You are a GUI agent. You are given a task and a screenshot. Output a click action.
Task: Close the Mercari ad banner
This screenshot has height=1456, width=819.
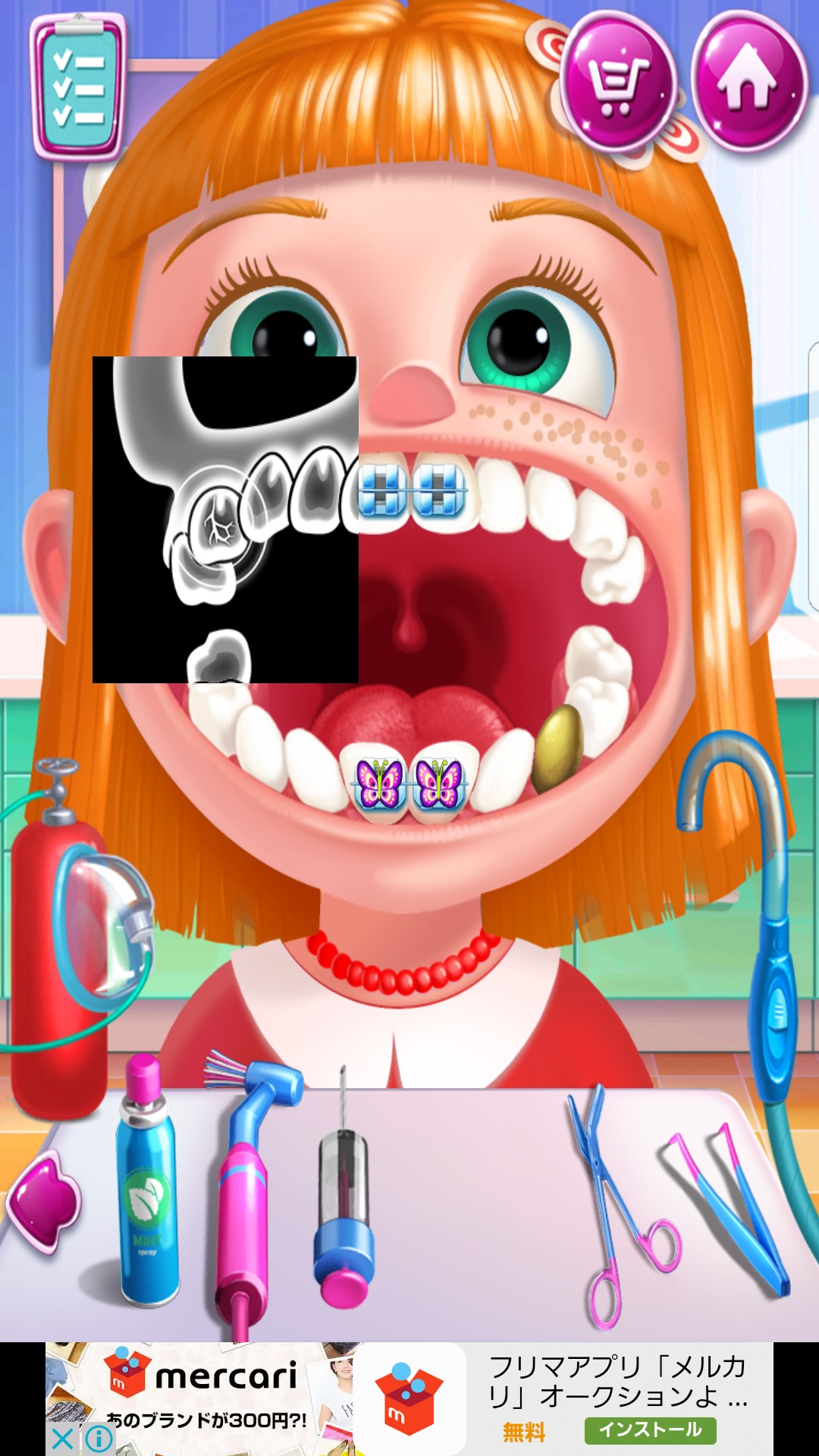[x=63, y=1439]
